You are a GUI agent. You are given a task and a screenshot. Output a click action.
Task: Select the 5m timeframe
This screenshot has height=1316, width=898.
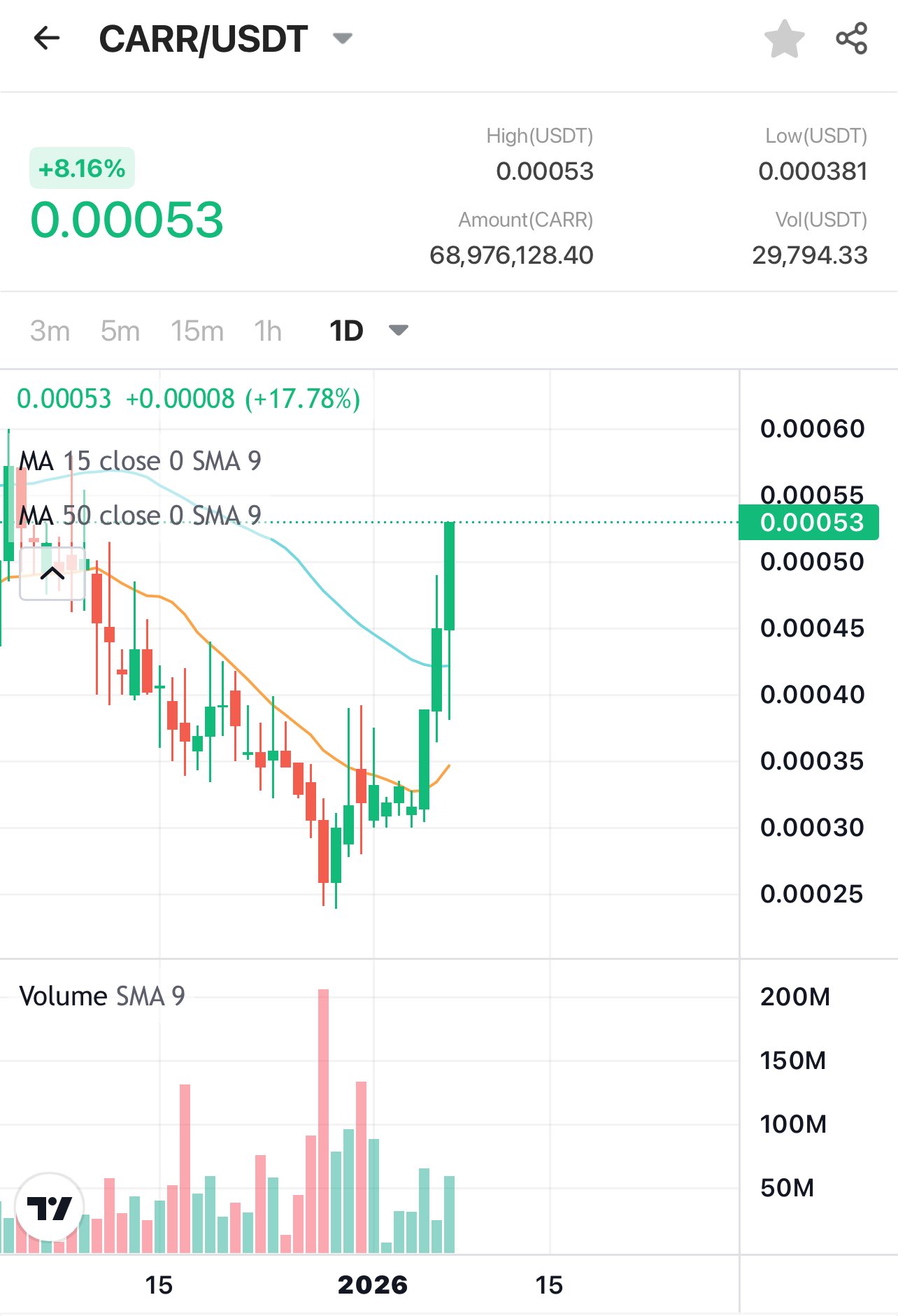click(120, 331)
